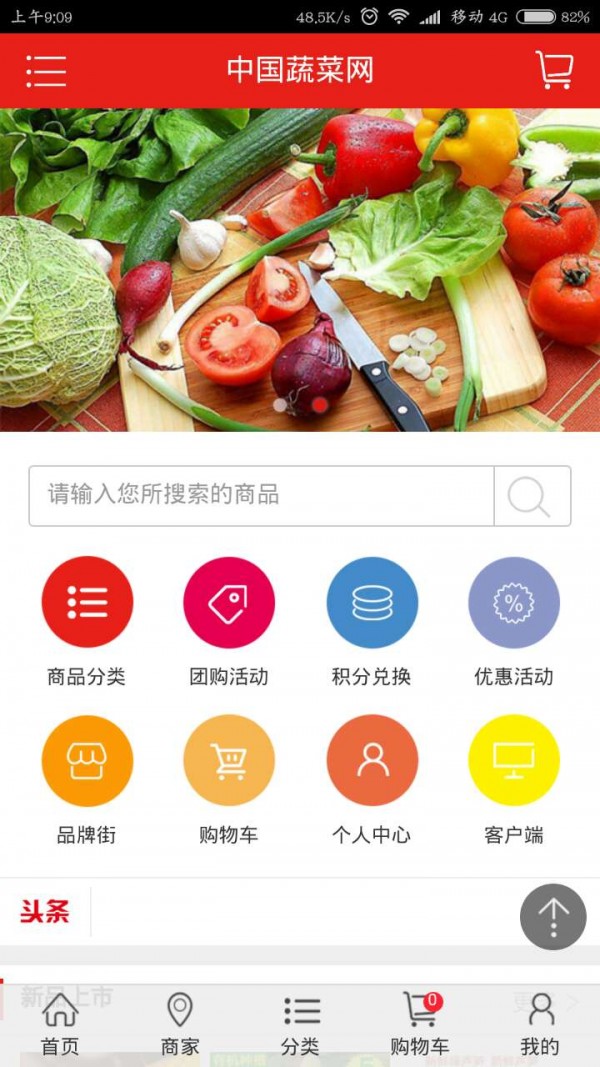Open the hamburger menu drawer

(46, 71)
